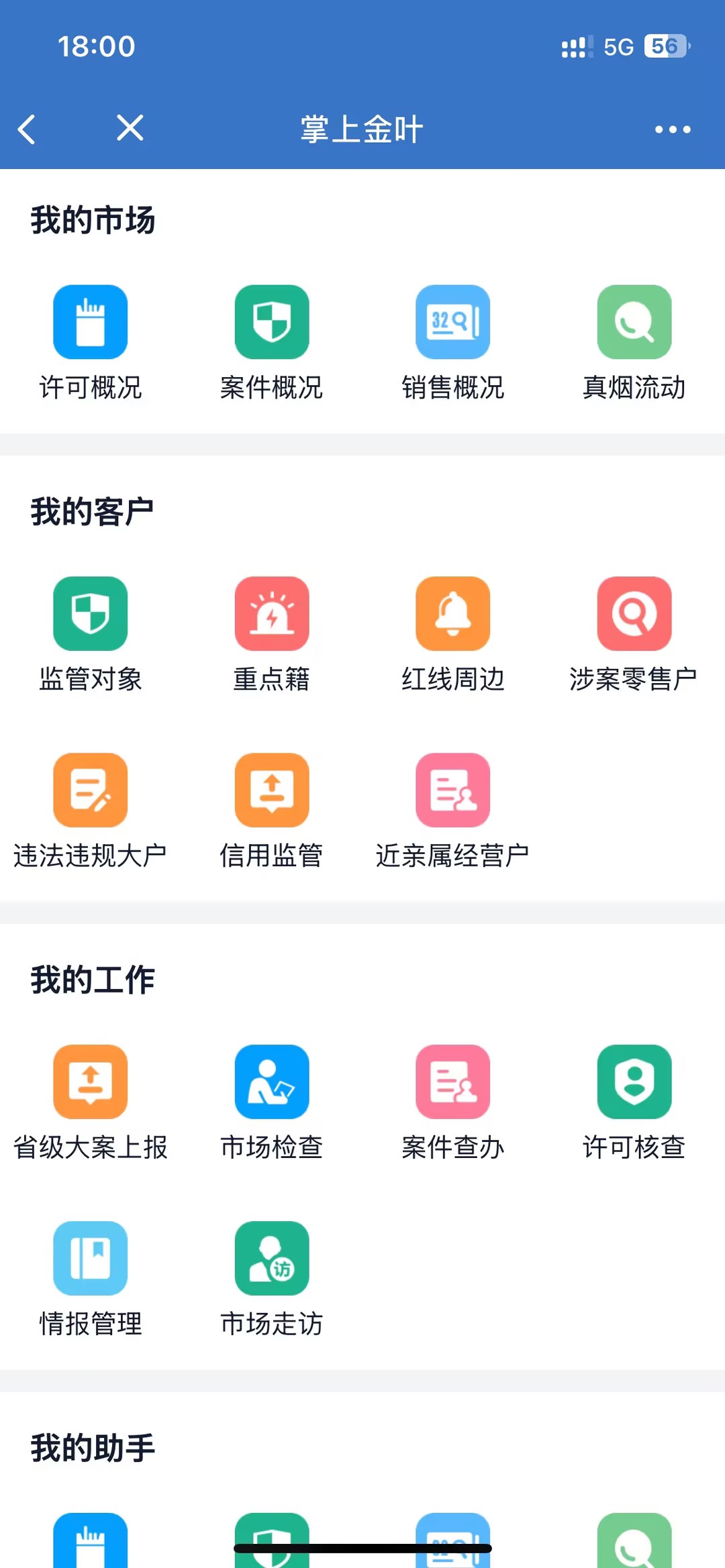The width and height of the screenshot is (725, 1568).
Task: Go to 许可核查
Action: click(634, 1082)
